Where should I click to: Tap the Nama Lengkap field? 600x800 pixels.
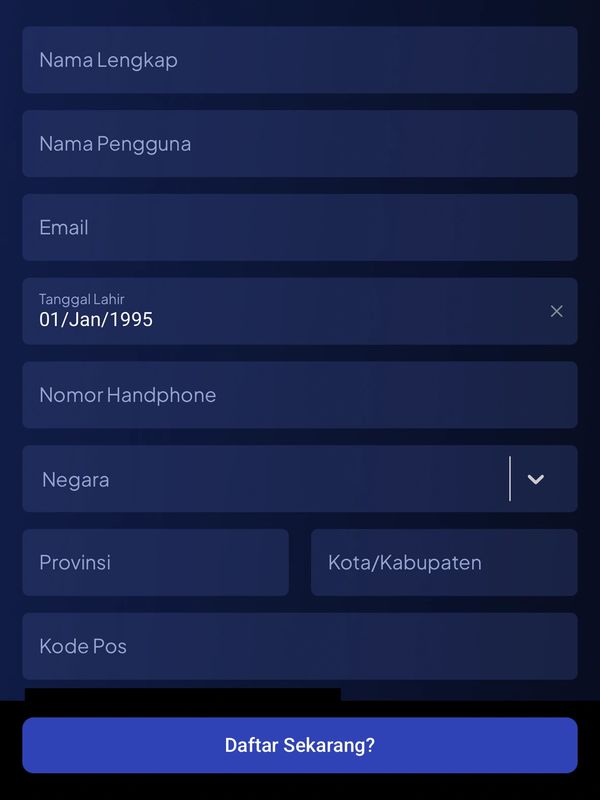coord(300,60)
